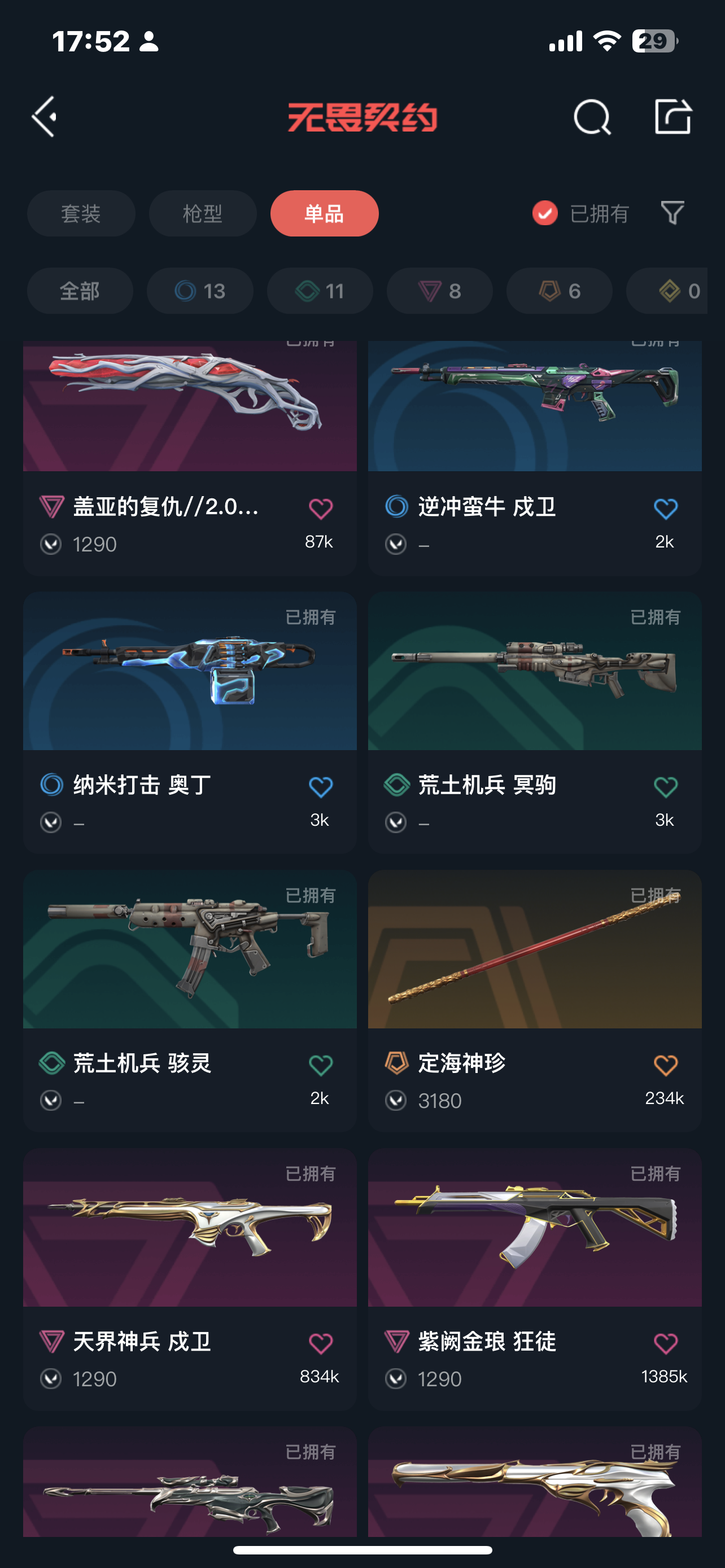Like the 紫阙金琅 狂徒 skin
The width and height of the screenshot is (725, 1568).
point(665,1343)
